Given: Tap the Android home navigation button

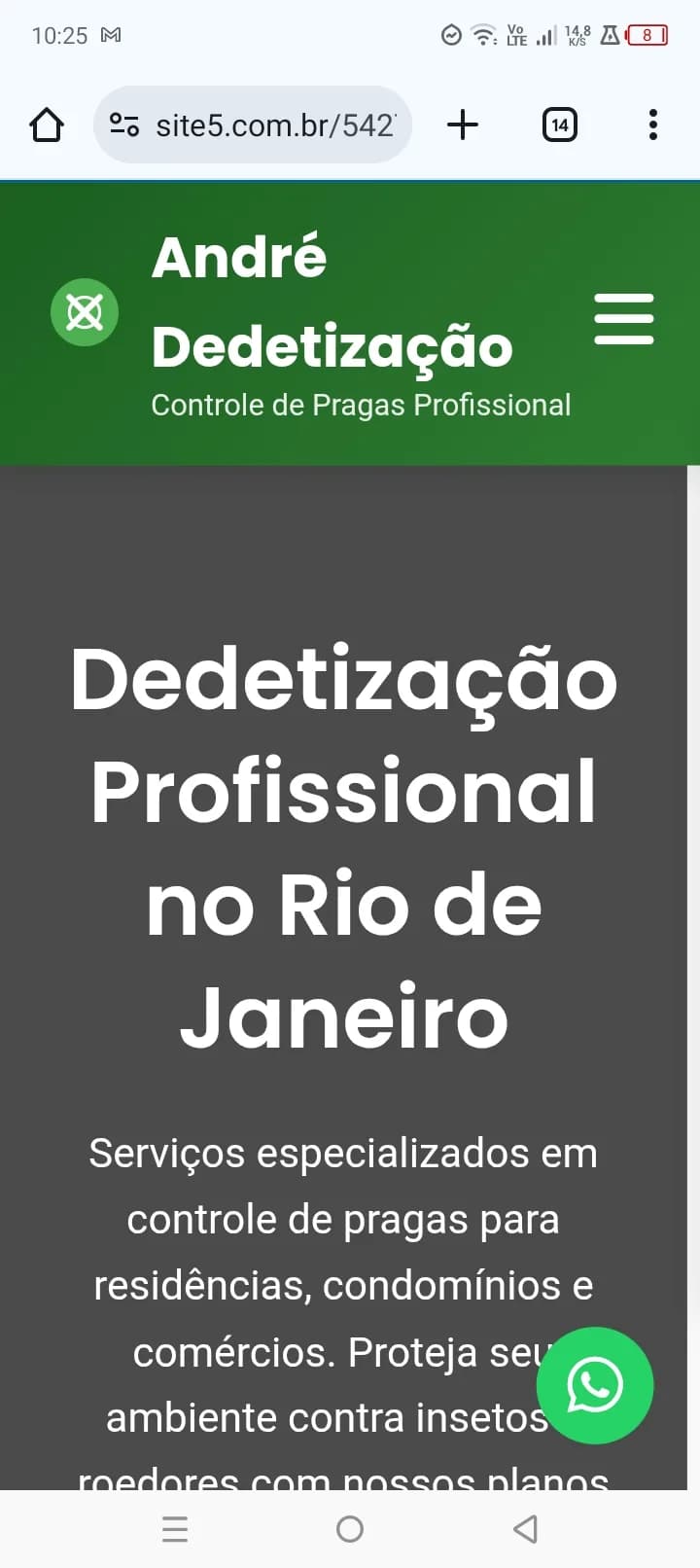Looking at the screenshot, I should (350, 1528).
